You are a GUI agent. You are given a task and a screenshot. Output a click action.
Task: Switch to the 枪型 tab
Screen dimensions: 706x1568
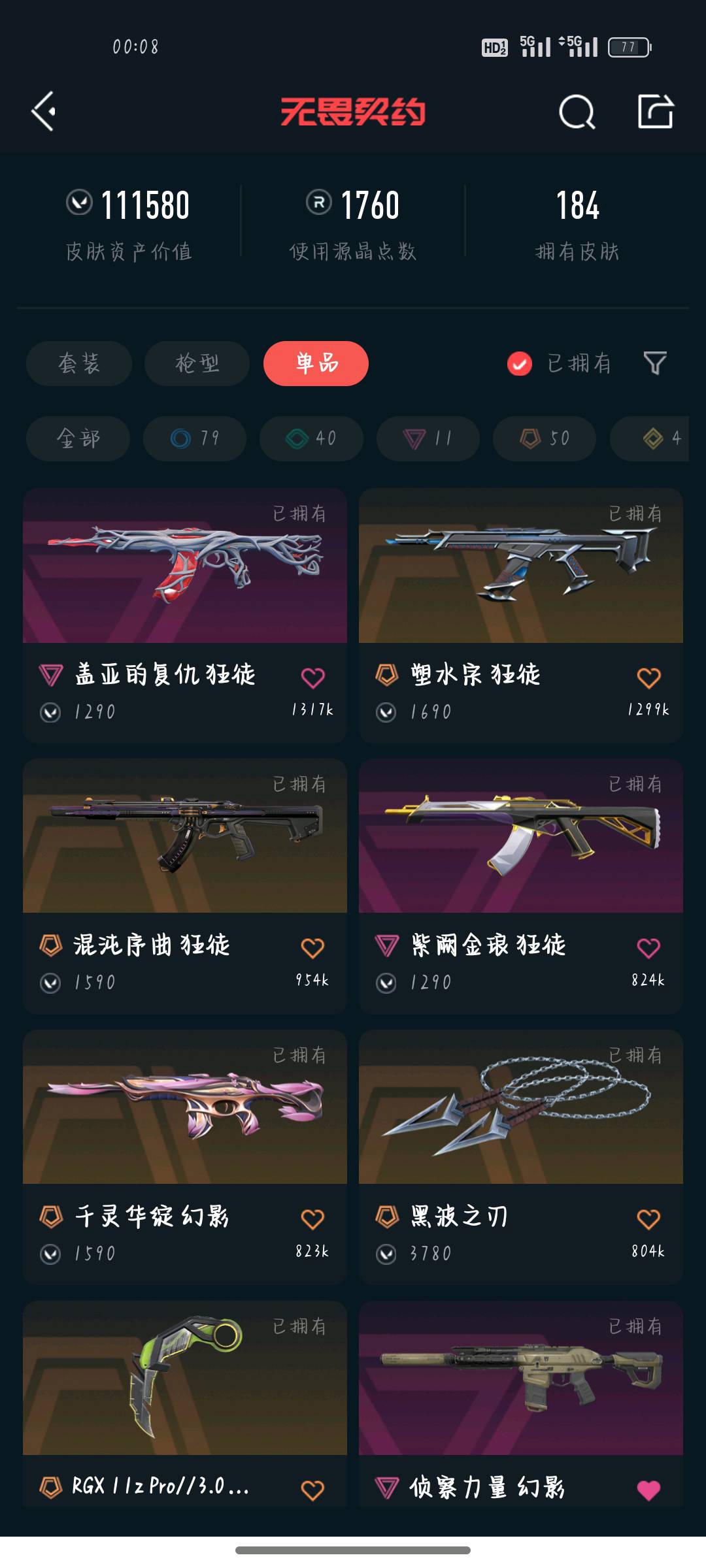[197, 363]
